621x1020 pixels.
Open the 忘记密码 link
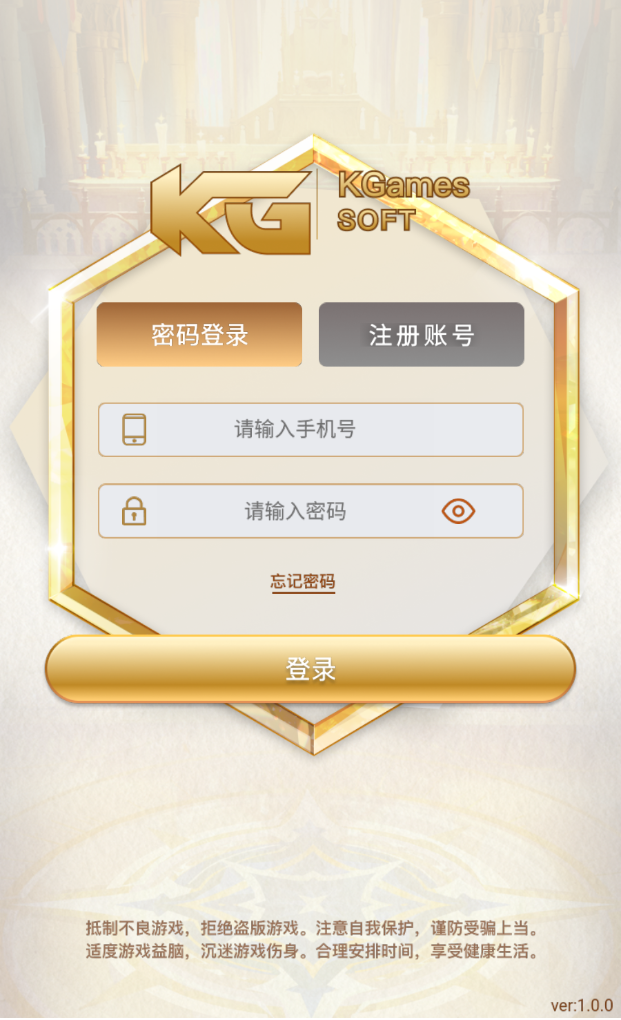[x=302, y=582]
